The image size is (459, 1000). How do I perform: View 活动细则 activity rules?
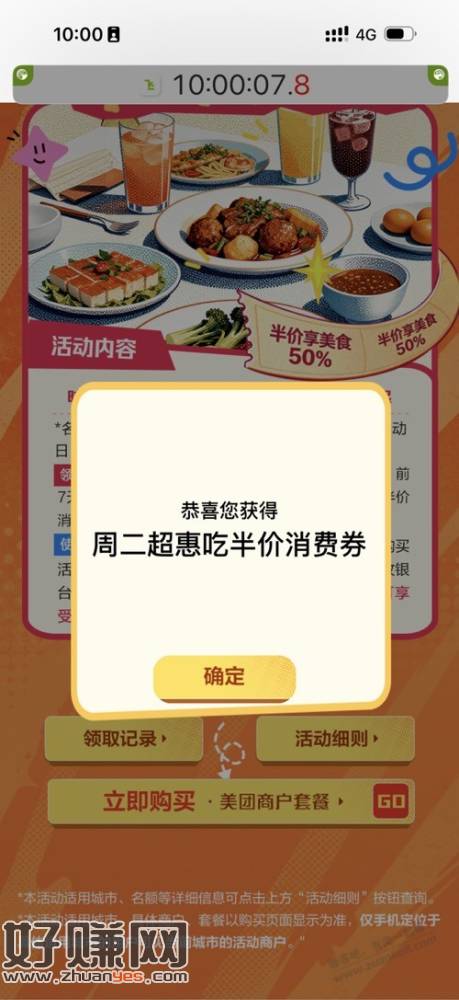point(335,739)
